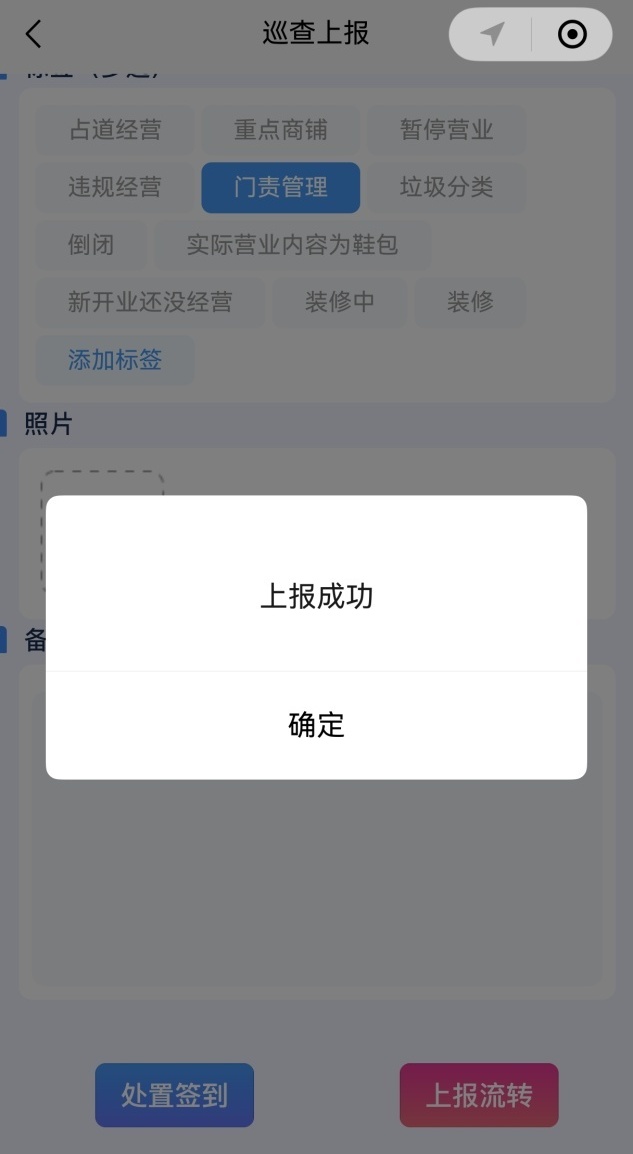Tap the 处置签到 button
The width and height of the screenshot is (633, 1154).
point(174,1095)
